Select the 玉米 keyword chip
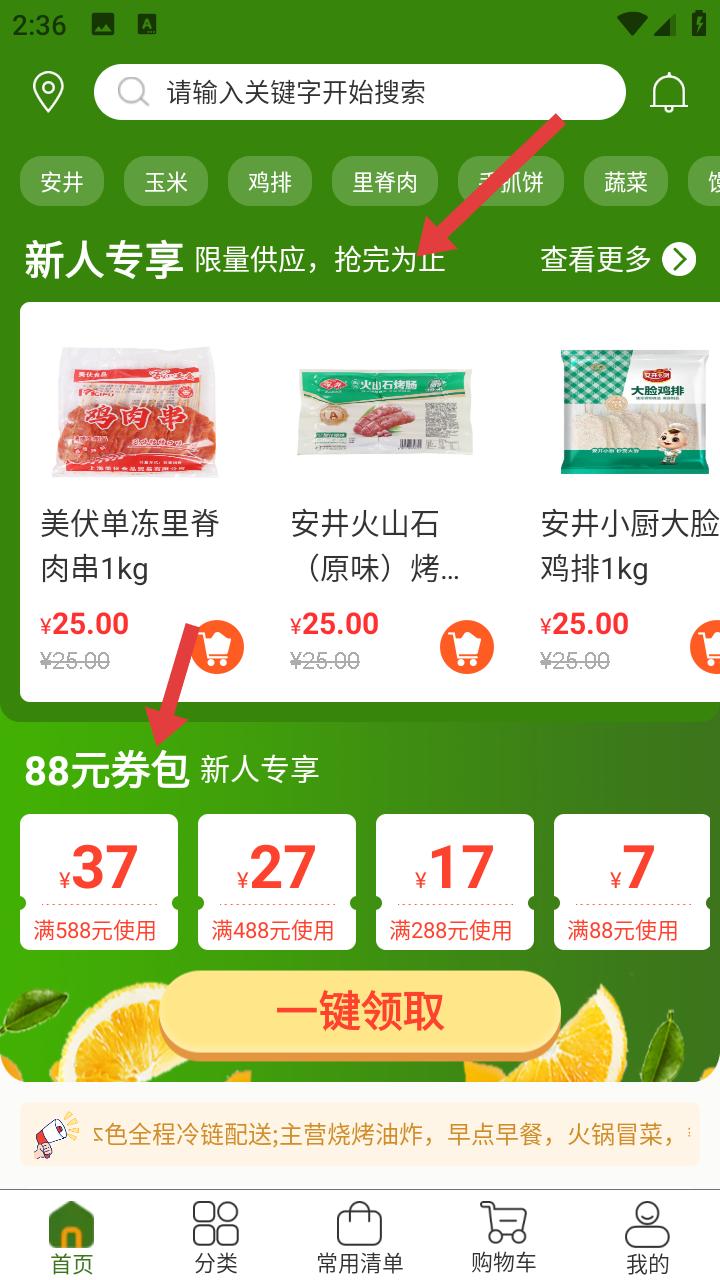Image resolution: width=720 pixels, height=1280 pixels. coord(166,182)
